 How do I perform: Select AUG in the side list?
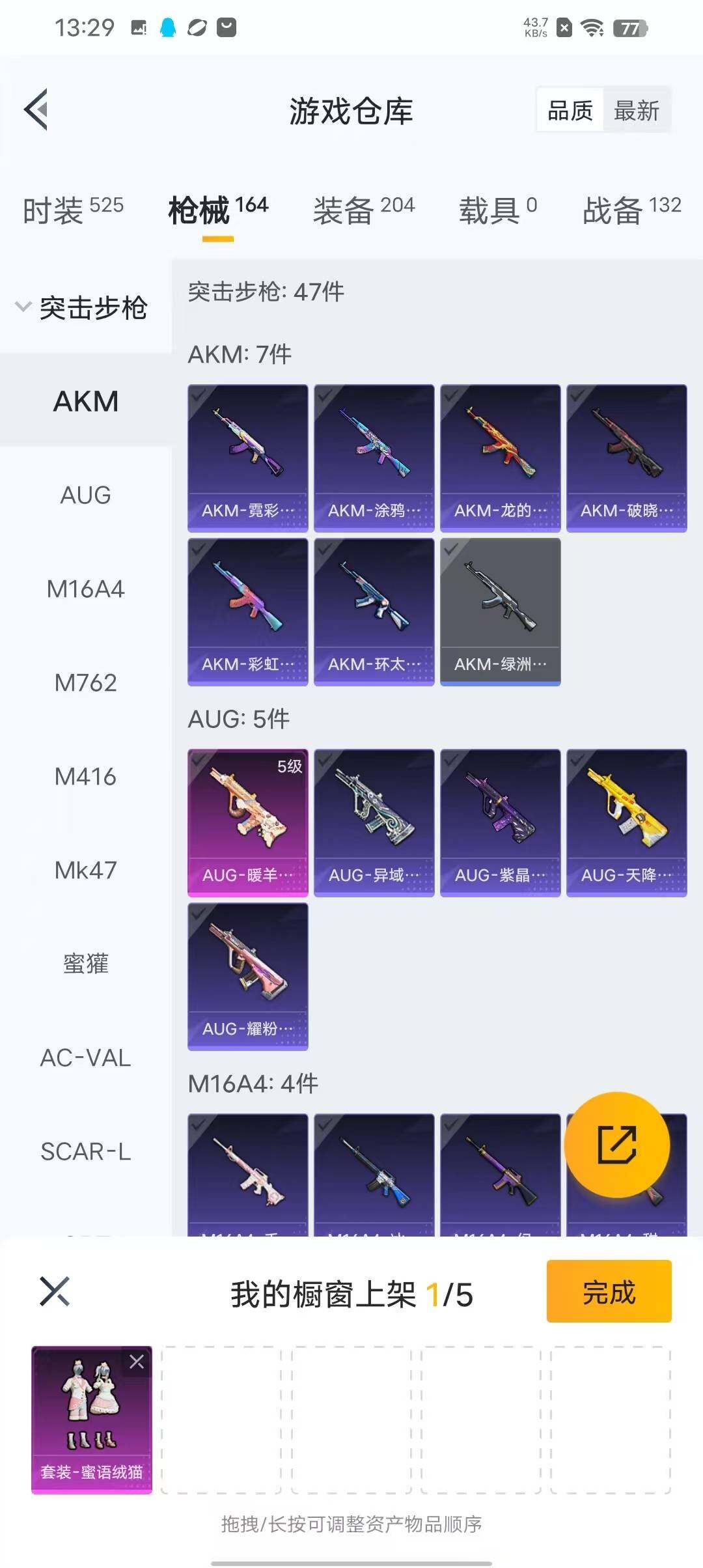85,495
